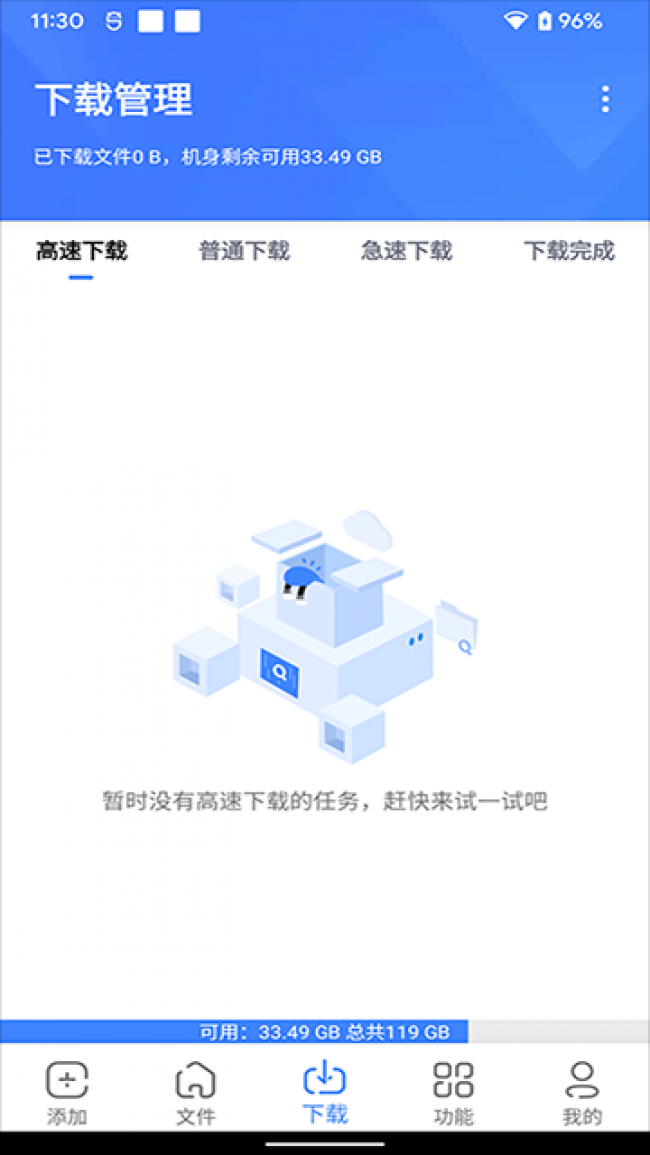Viewport: 650px width, 1155px height.
Task: Open 添加 in the bottom navigation
Action: [67, 1093]
